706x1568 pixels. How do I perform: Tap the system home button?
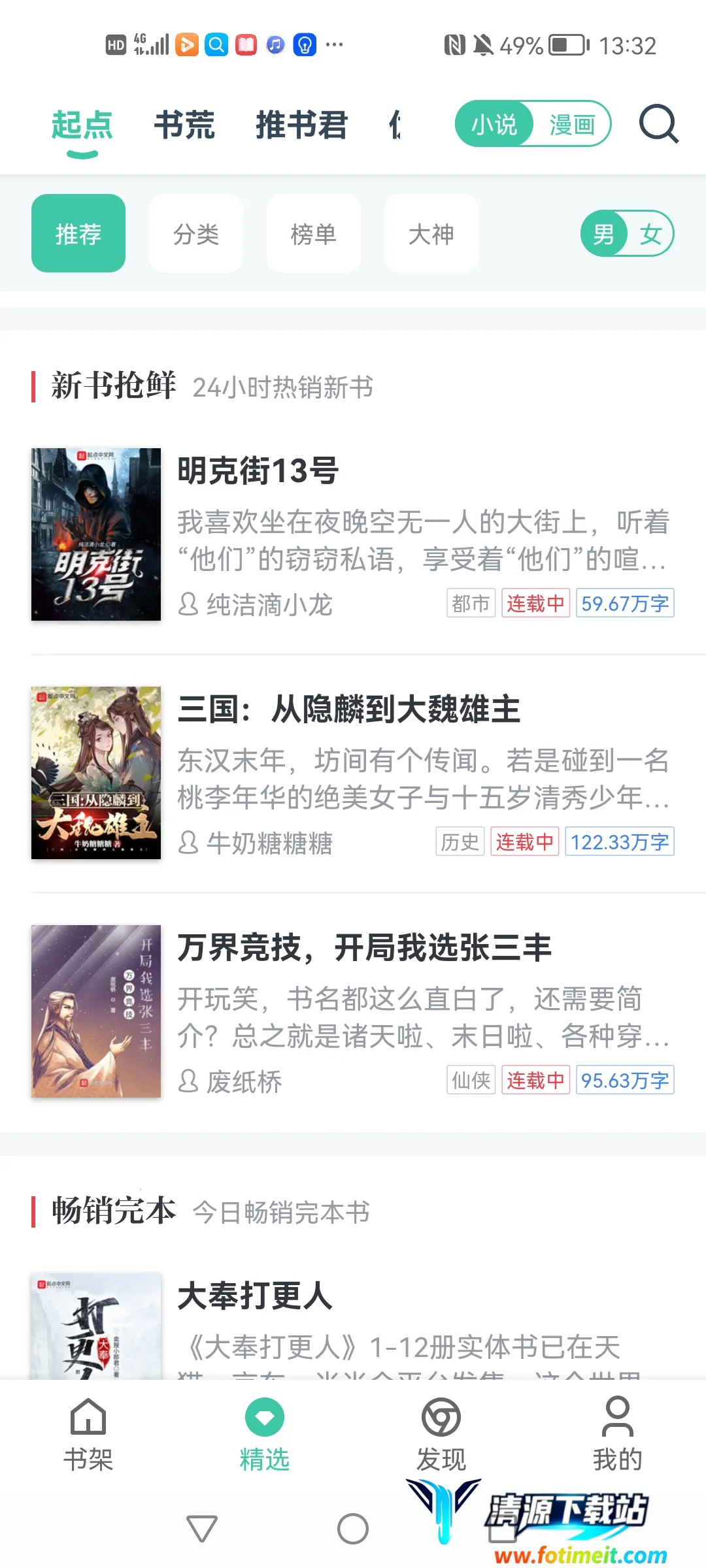(x=353, y=1529)
